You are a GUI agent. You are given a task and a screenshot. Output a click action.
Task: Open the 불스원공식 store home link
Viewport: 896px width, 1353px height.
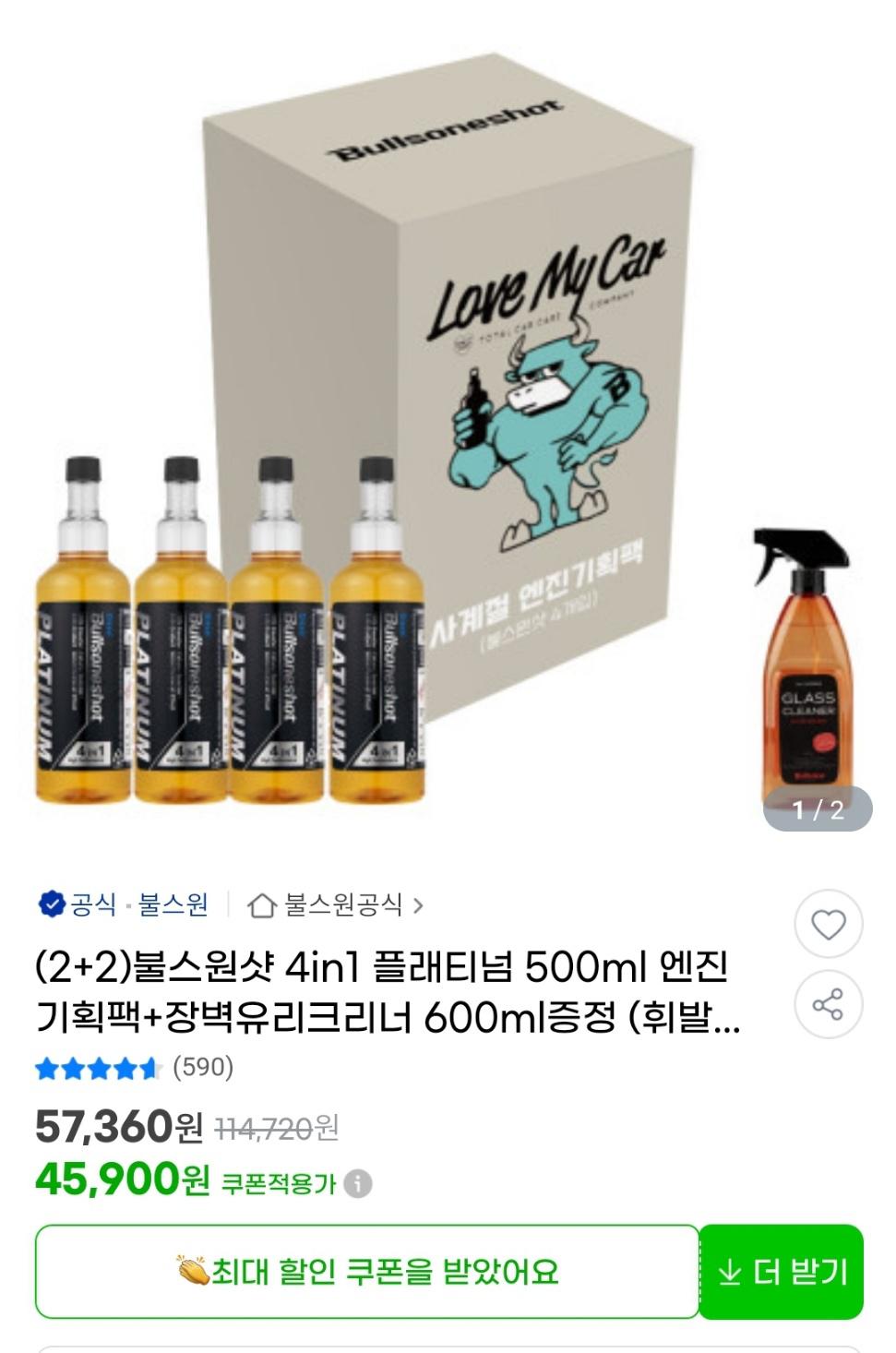337,905
